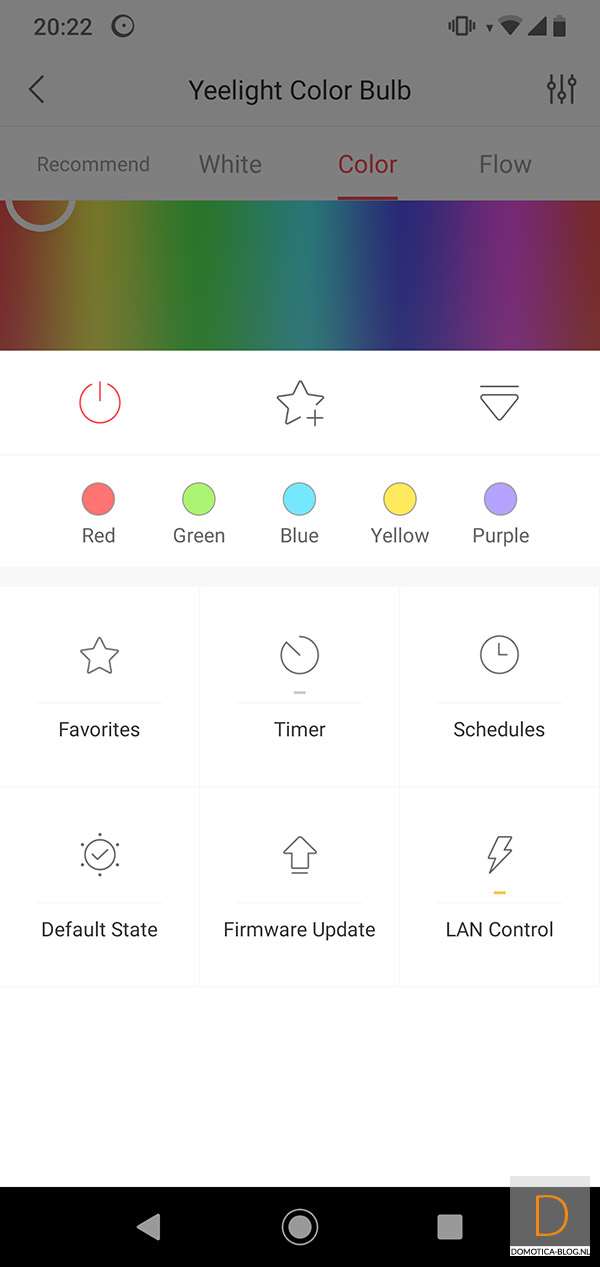Toggle LAN Control
The width and height of the screenshot is (600, 1267).
[499, 887]
